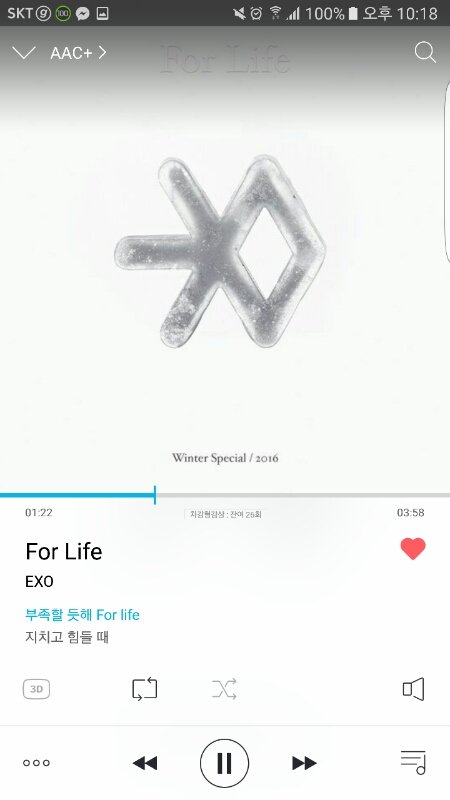Viewport: 450px width, 800px height.
Task: Open the AAC+ audio quality settings
Action: click(x=78, y=53)
